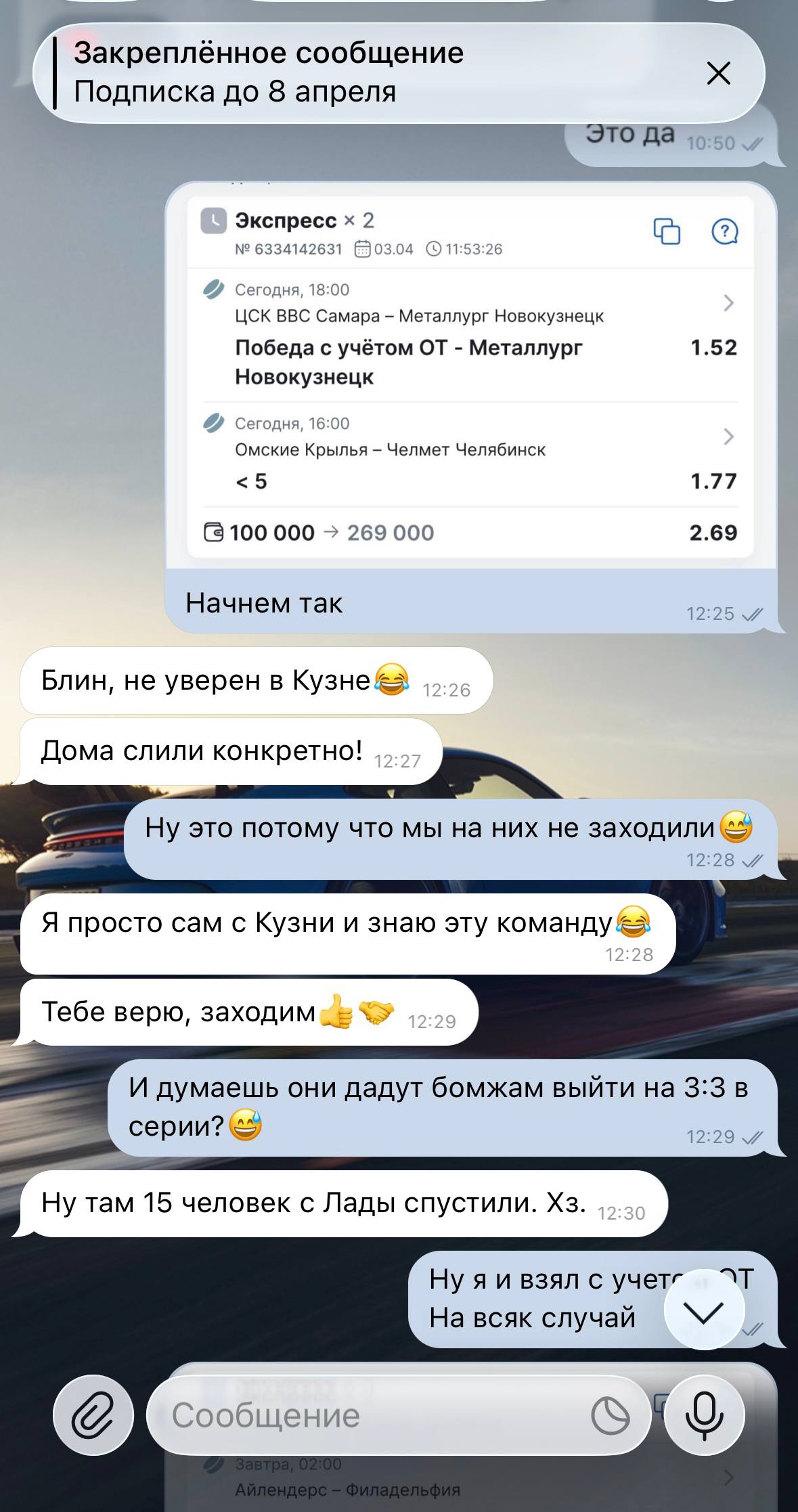Tap the attach file paperclip icon

coord(93,1415)
